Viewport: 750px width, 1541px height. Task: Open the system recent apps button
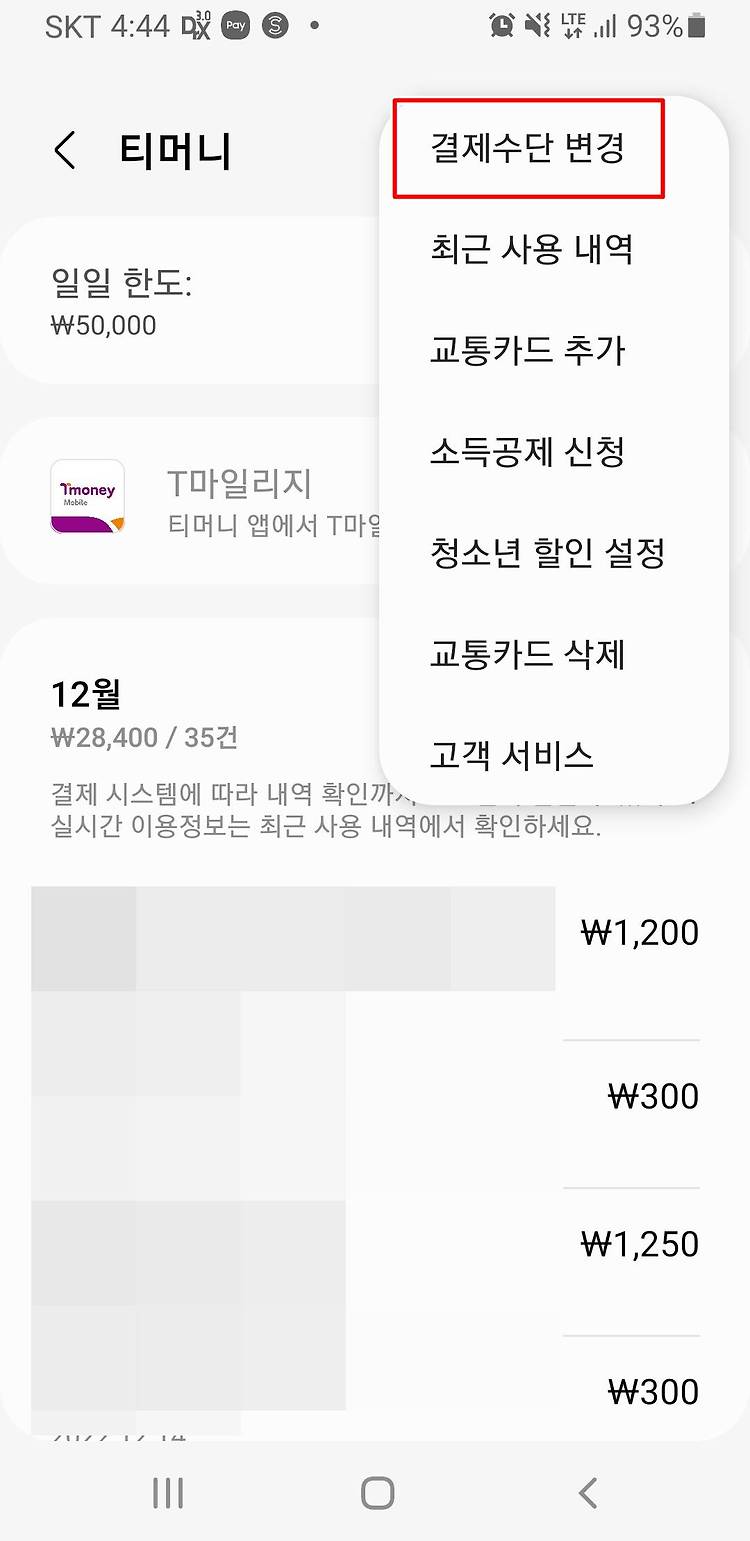click(x=168, y=1493)
